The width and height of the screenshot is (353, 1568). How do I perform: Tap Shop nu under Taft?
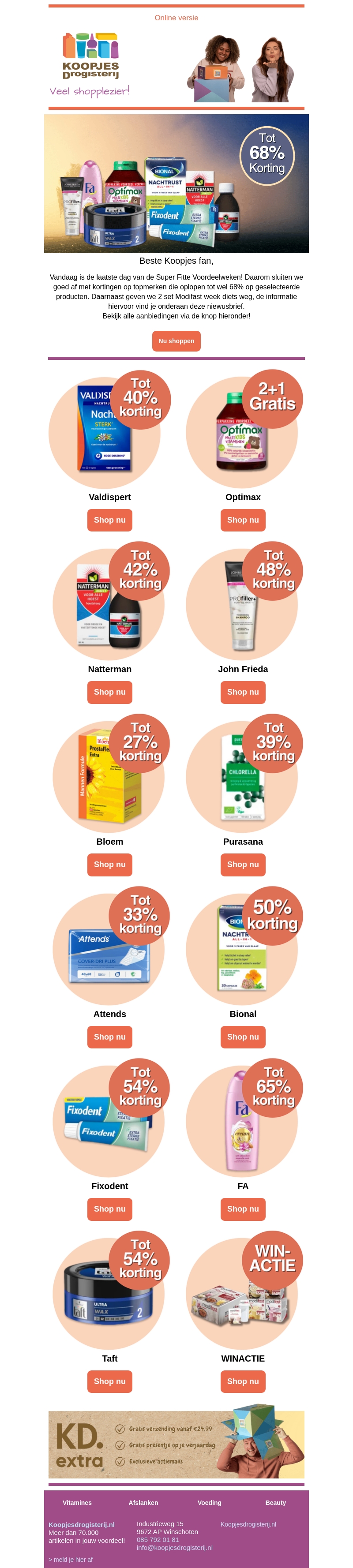click(109, 1381)
